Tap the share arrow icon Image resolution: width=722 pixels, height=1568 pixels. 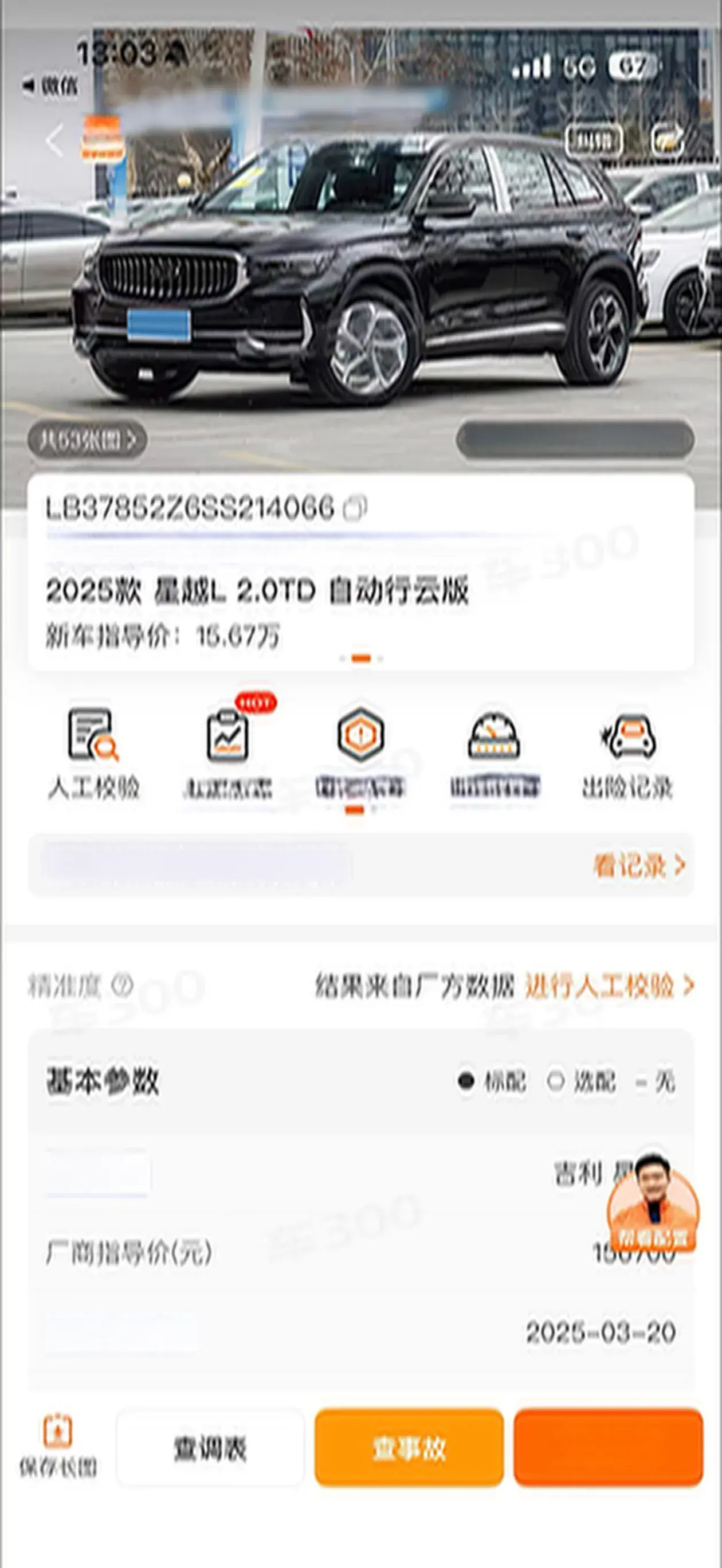pyautogui.click(x=666, y=140)
